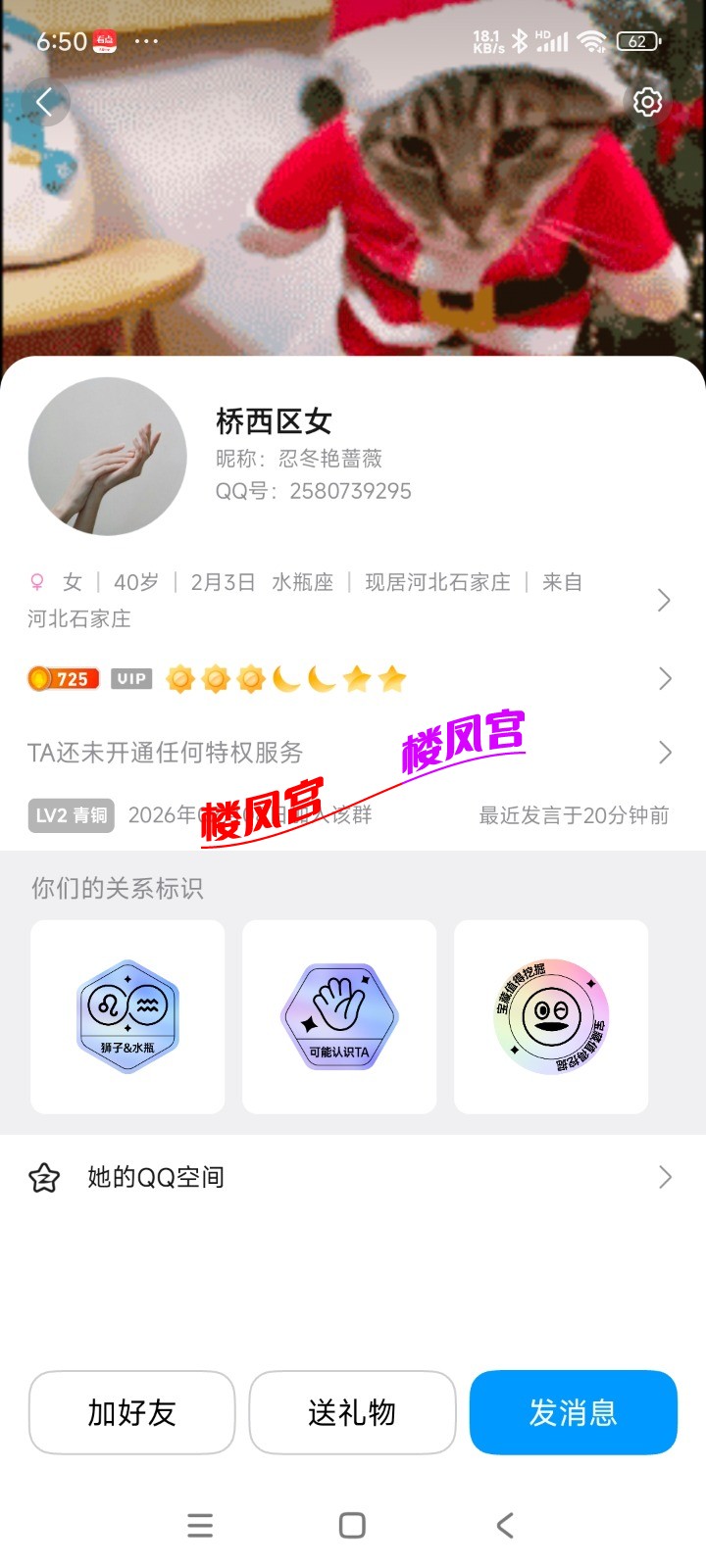The image size is (706, 1568).
Task: Expand the personal info row via its chevron
Action: [665, 600]
